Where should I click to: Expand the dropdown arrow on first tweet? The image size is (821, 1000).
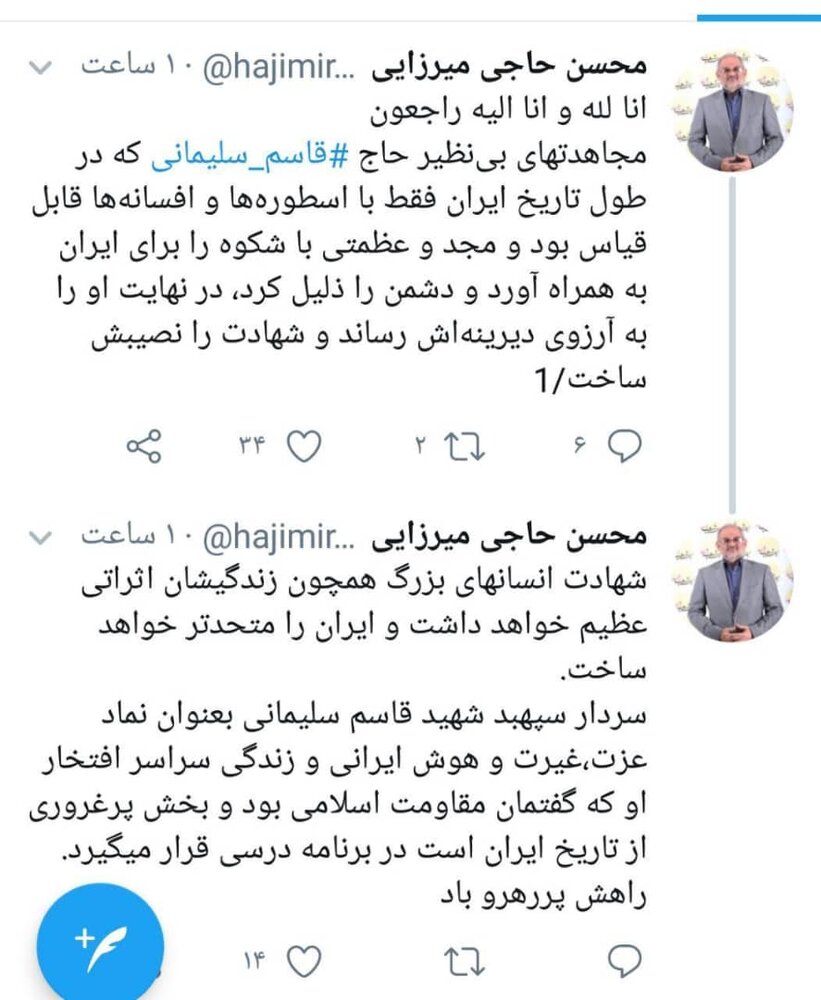(38, 68)
